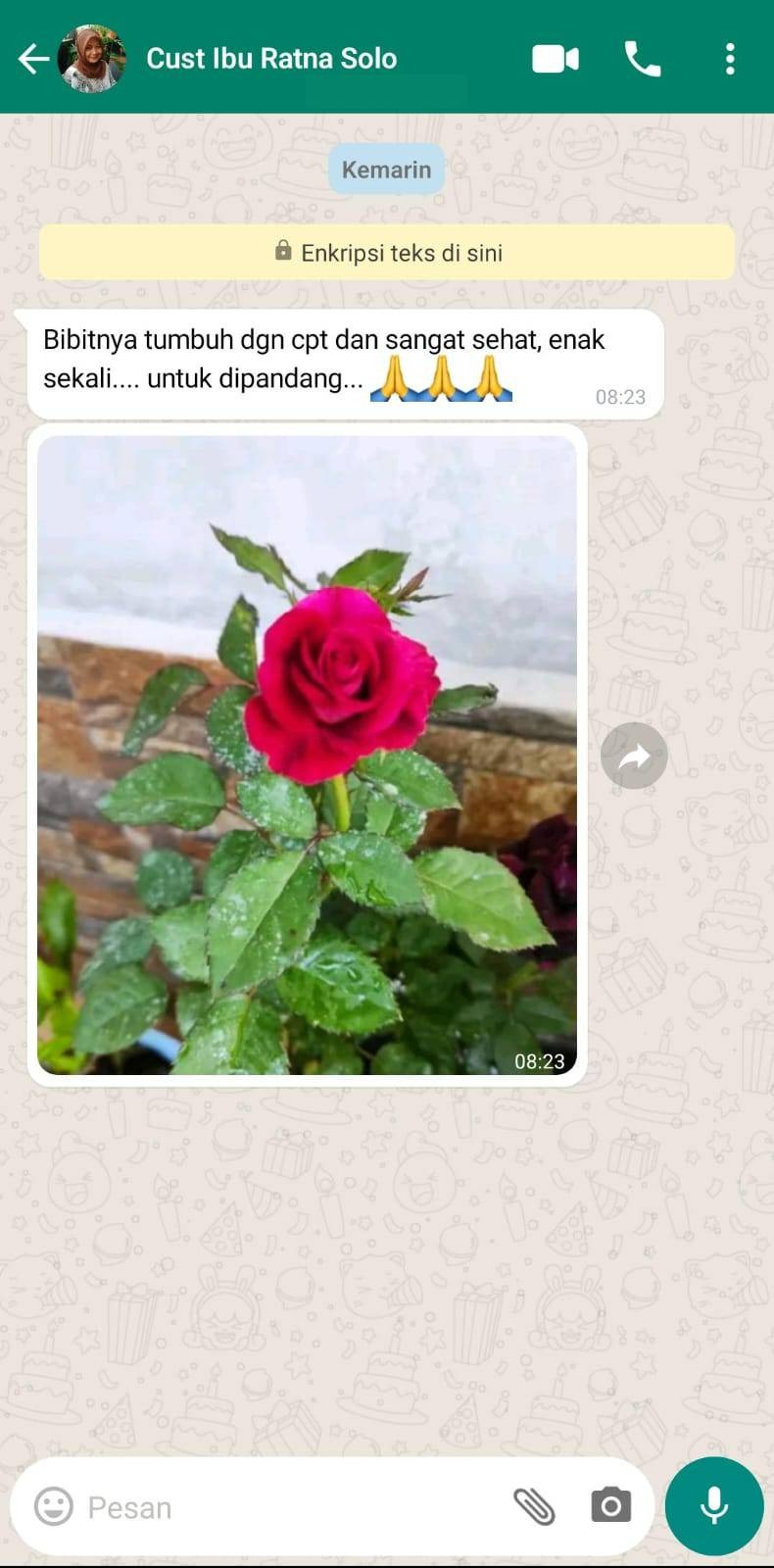
Task: View the rose photo full screen
Action: [307, 755]
